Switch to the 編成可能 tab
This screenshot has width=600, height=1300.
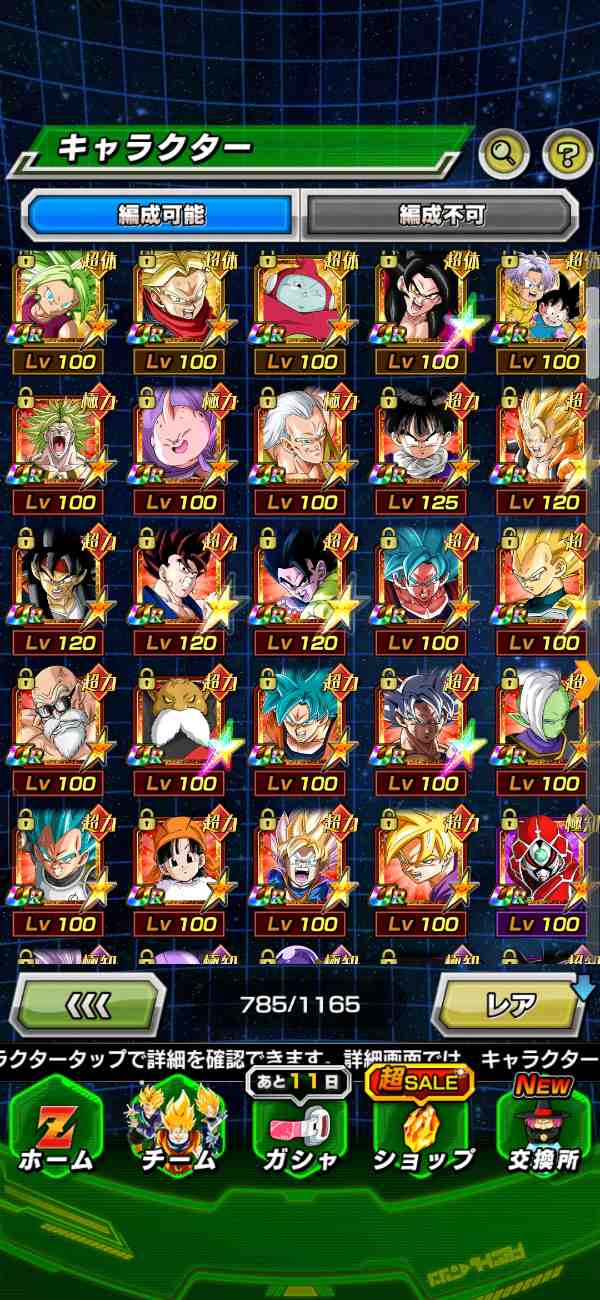[x=161, y=214]
